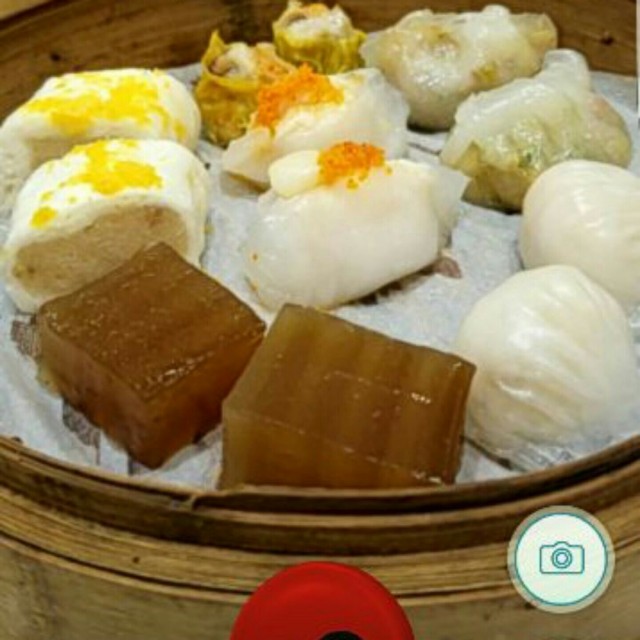Tap the camera button to take a photo
This screenshot has width=640, height=640.
point(561,558)
